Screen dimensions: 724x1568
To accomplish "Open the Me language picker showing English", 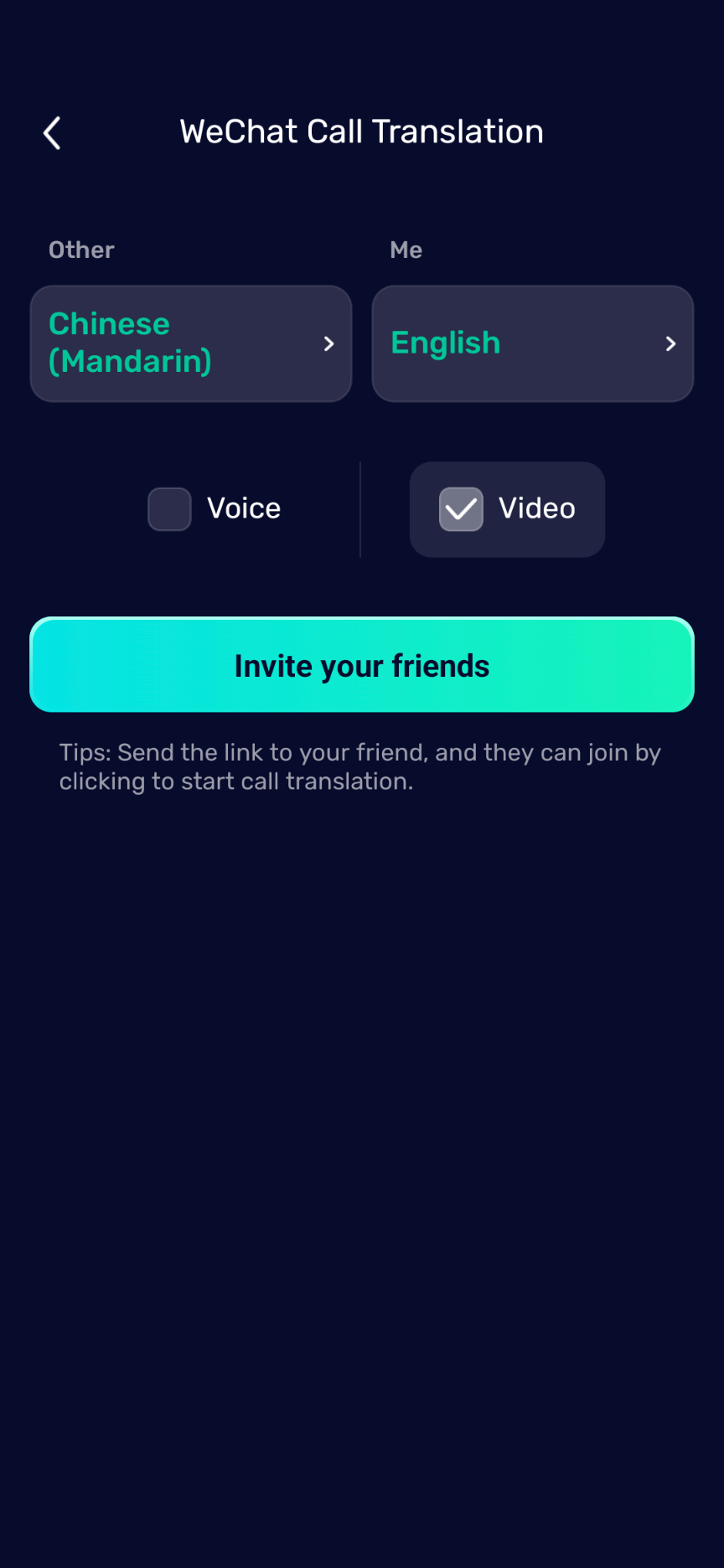I will point(533,343).
